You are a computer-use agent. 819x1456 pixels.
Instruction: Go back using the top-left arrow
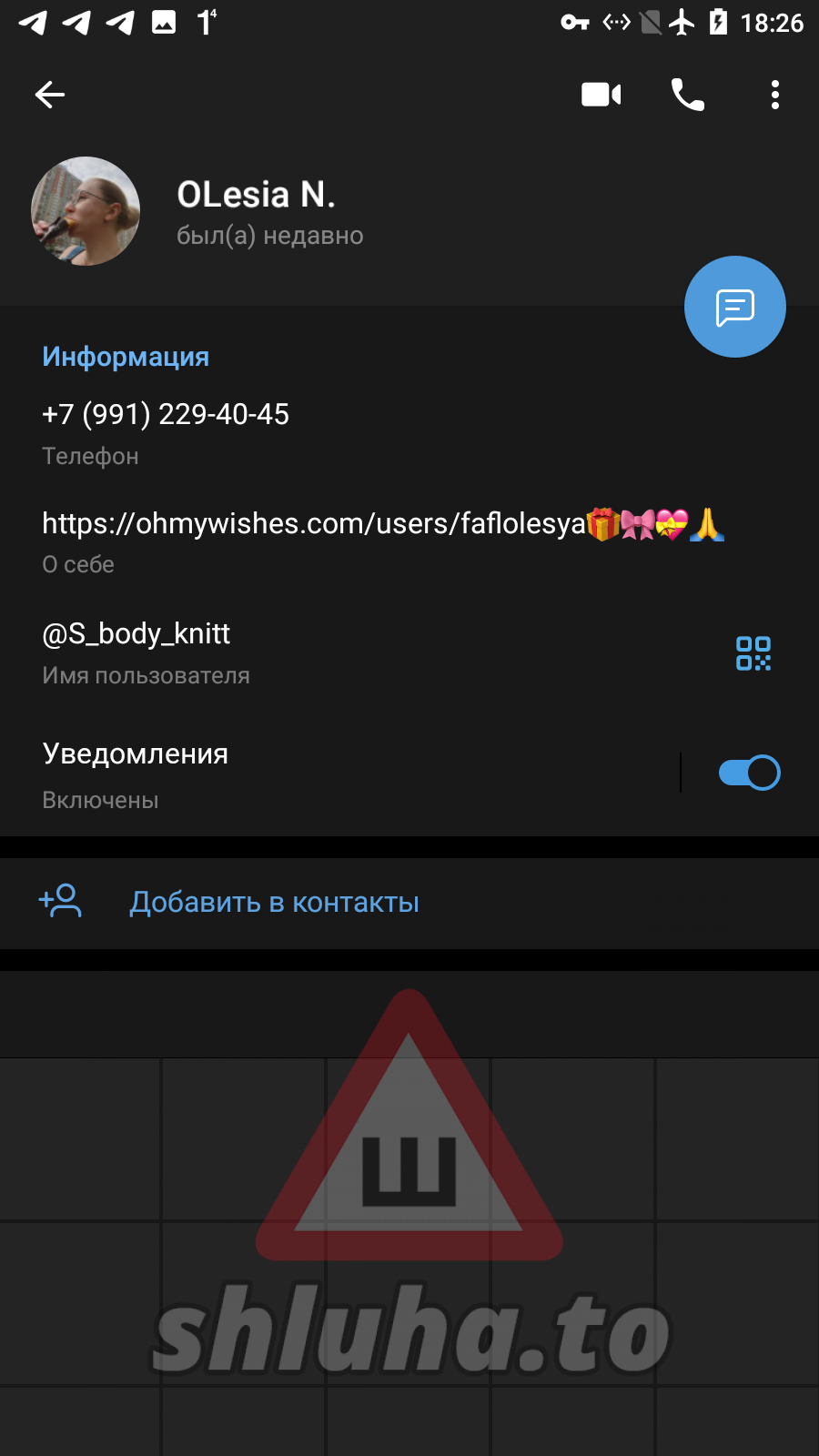pyautogui.click(x=50, y=95)
